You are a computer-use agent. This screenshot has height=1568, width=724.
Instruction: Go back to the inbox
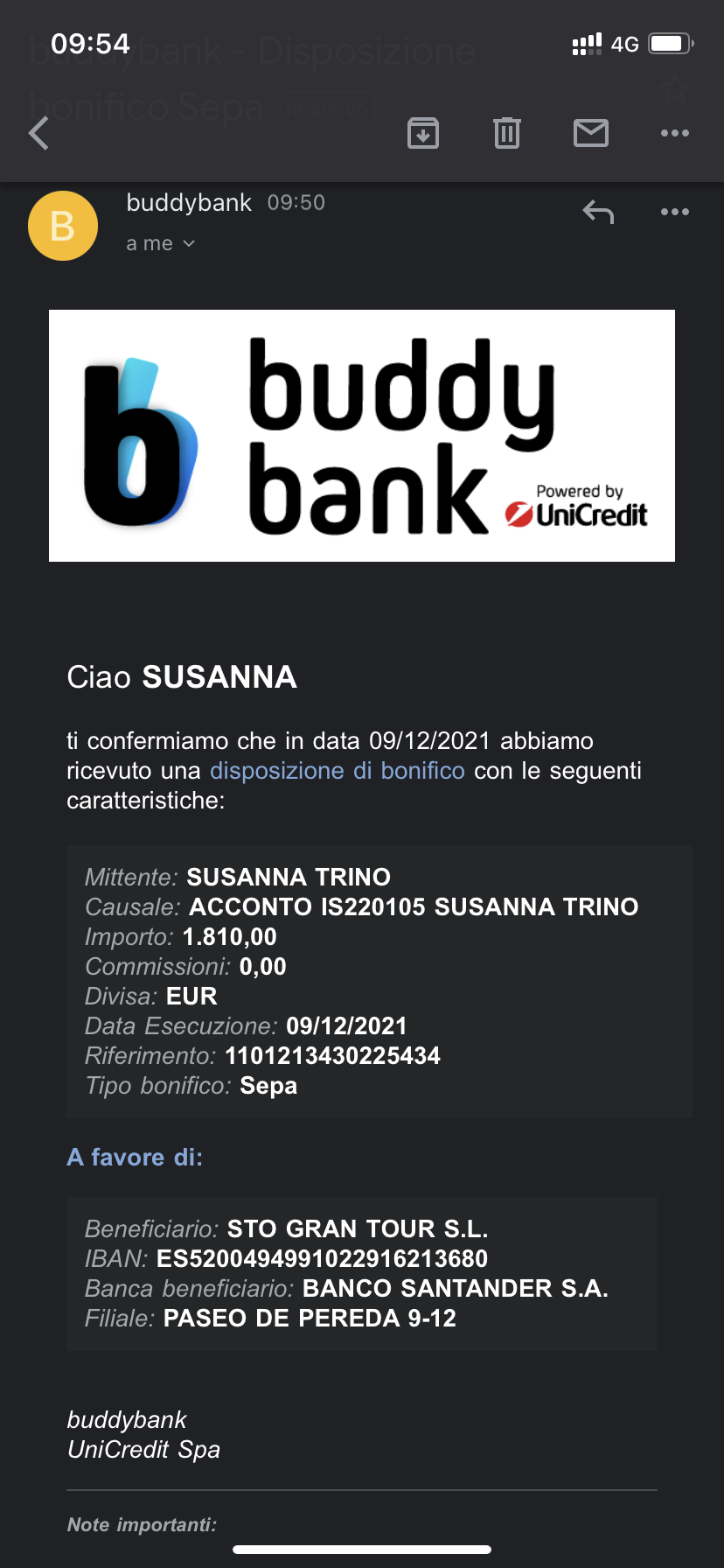click(39, 134)
